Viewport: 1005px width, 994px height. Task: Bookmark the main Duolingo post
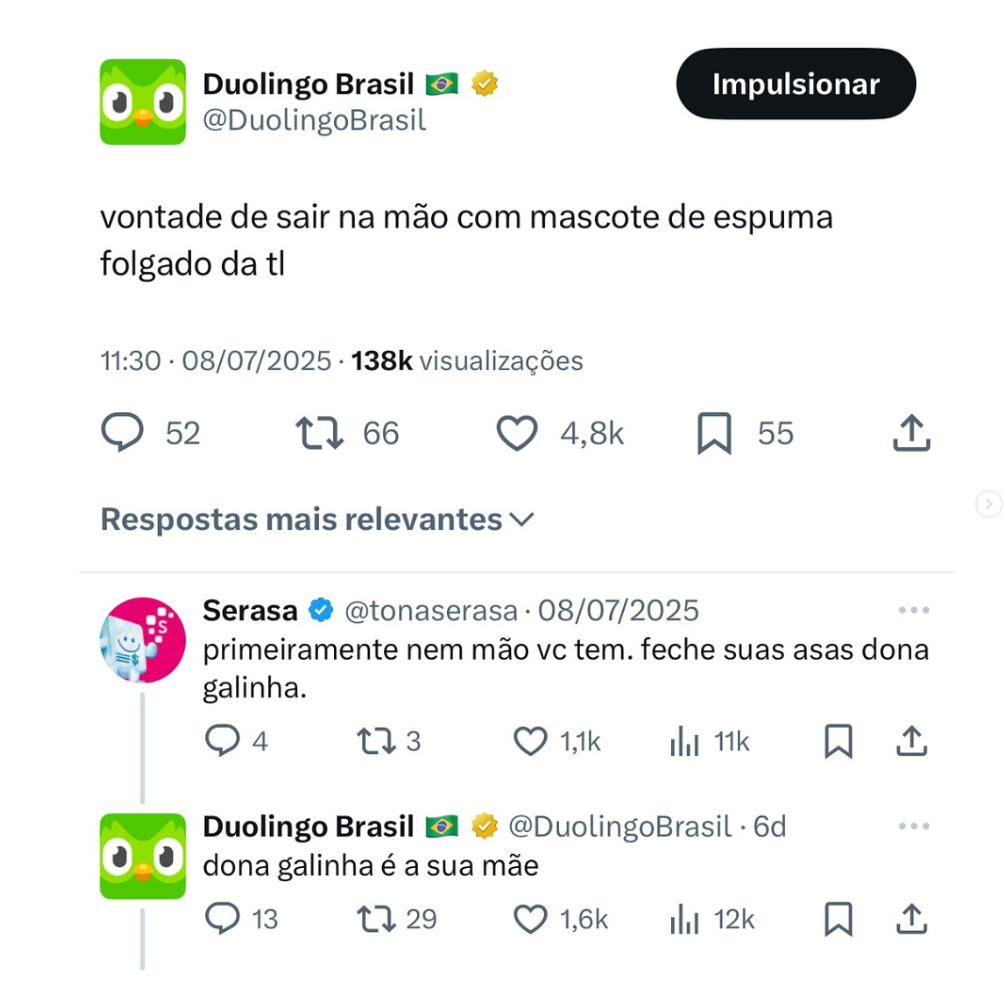click(714, 433)
